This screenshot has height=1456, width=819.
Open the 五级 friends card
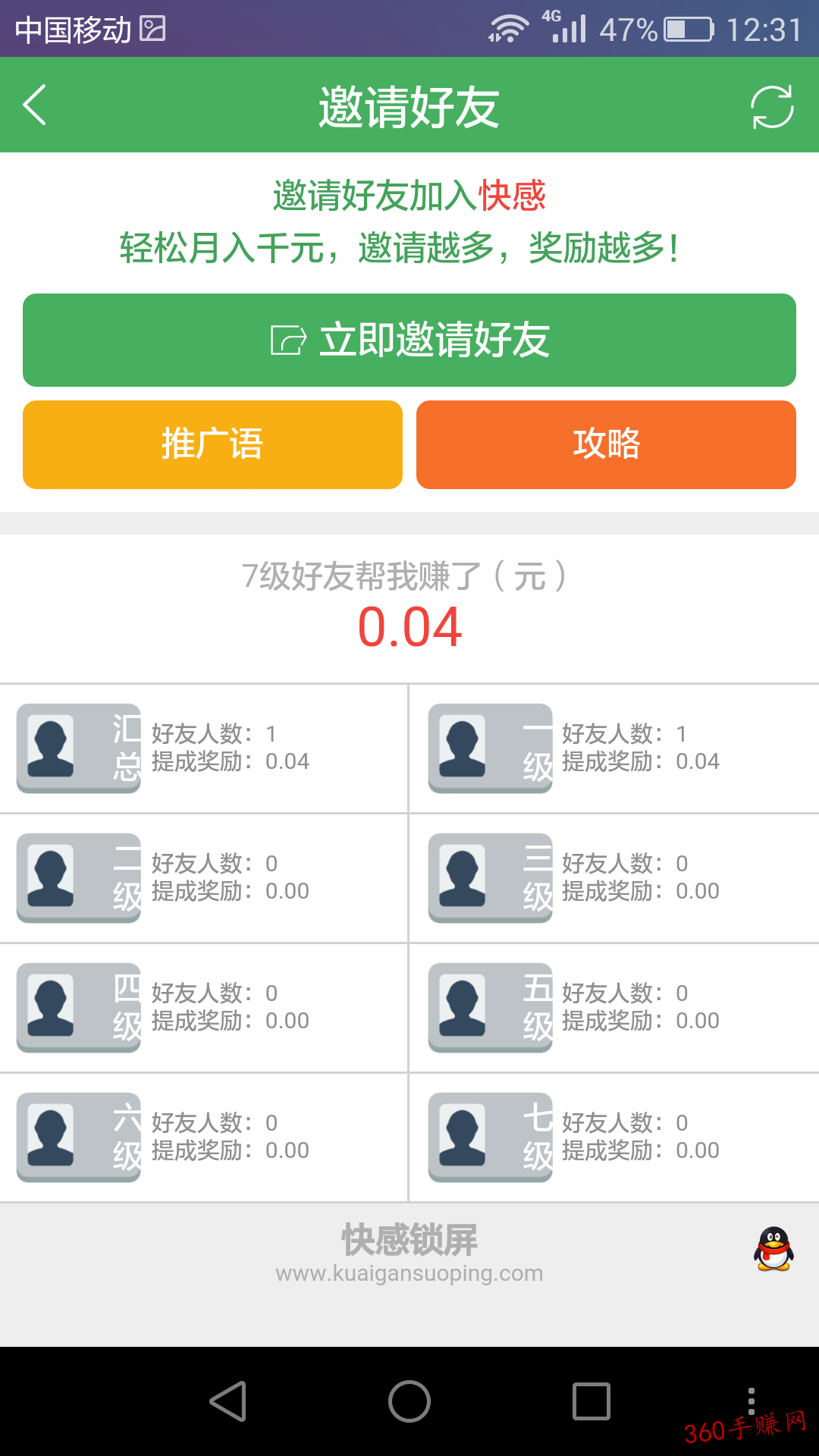614,1008
